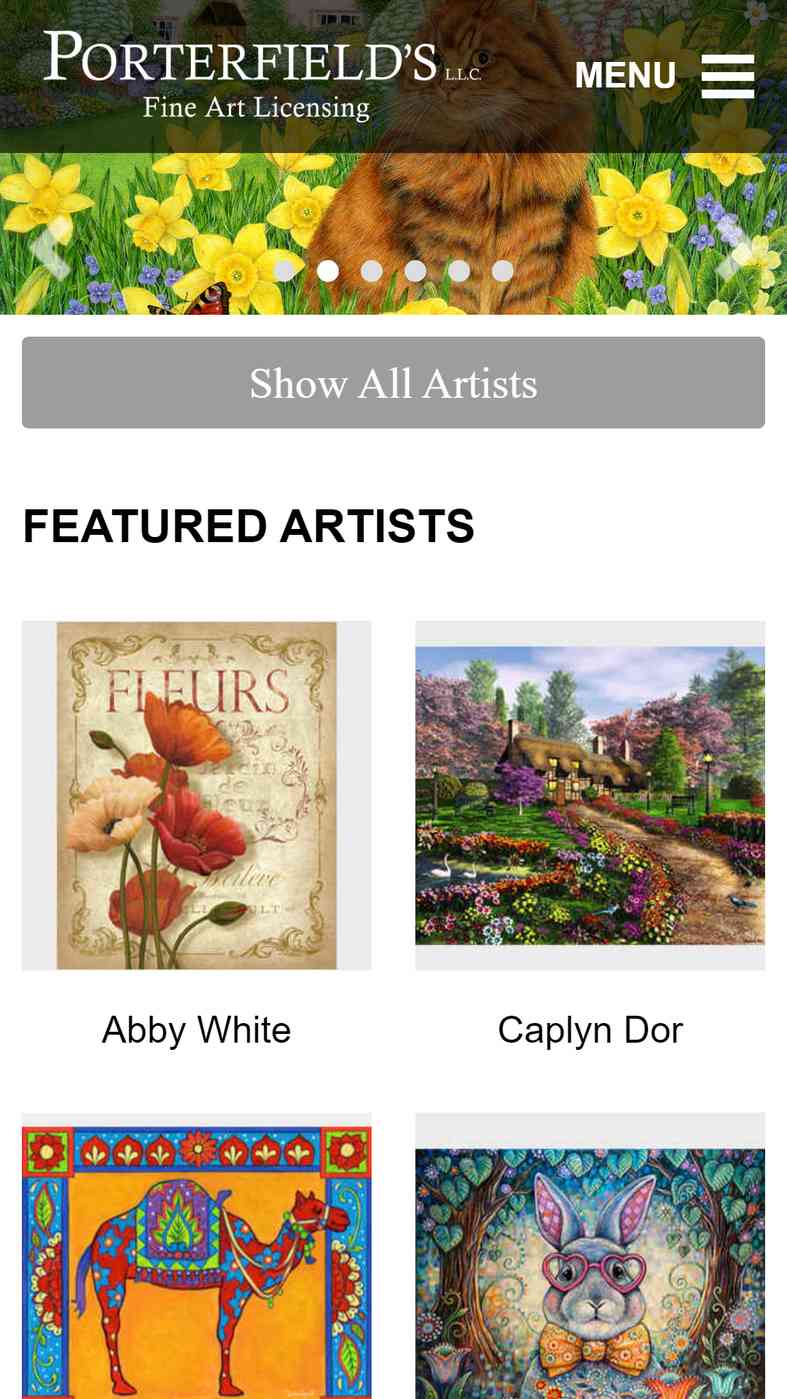Go to Porterfield's home via the logo
This screenshot has height=1399, width=787.
260,75
